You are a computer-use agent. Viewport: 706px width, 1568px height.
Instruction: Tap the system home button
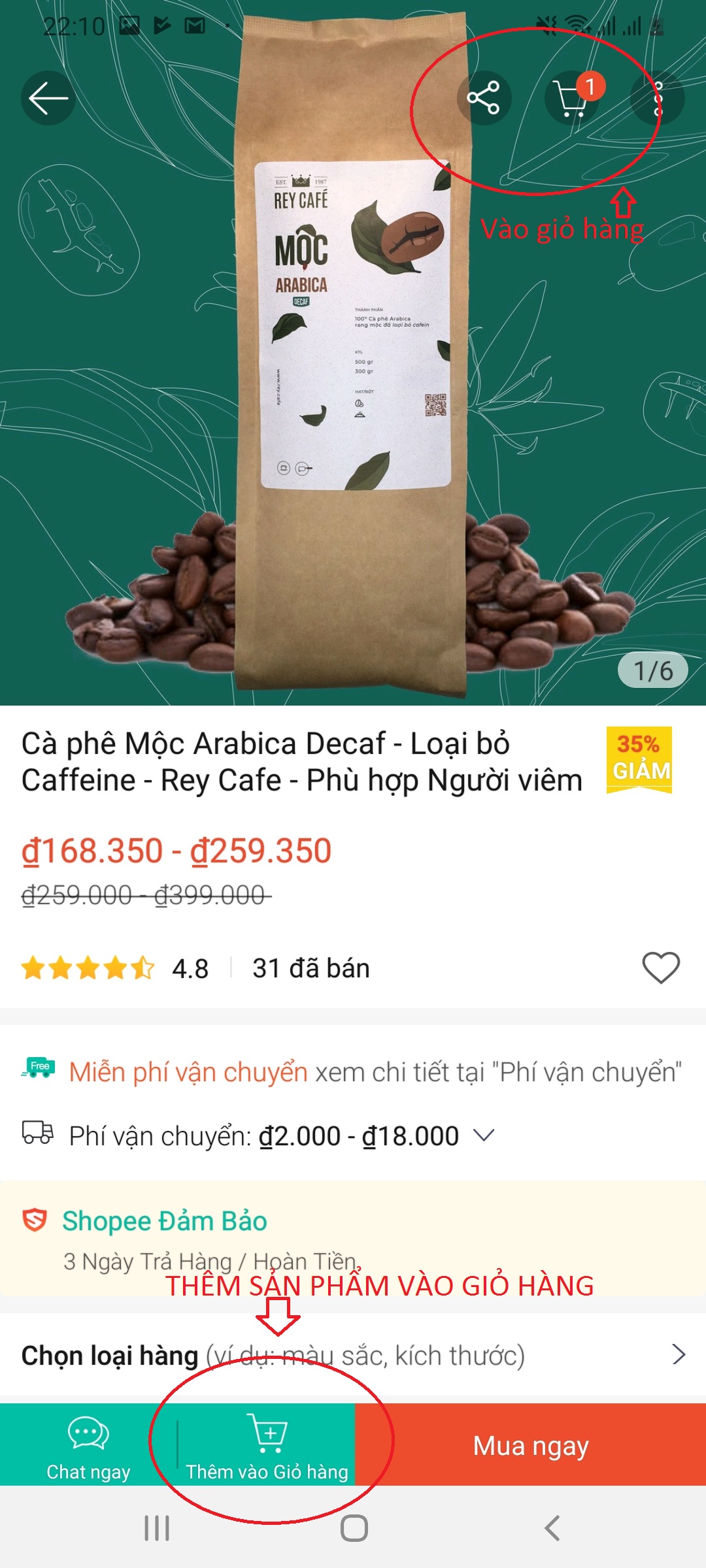pos(354,1528)
